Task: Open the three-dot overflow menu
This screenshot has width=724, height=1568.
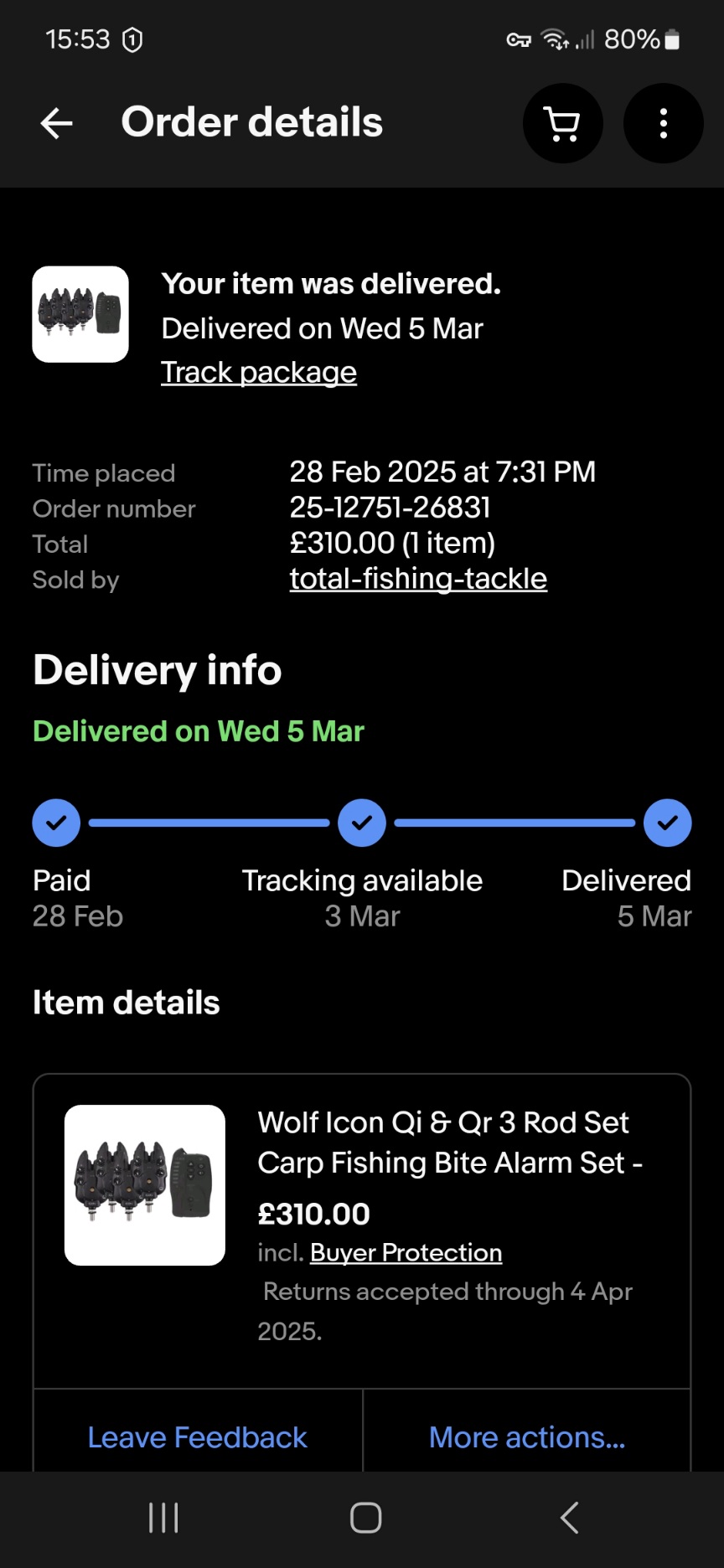Action: click(663, 123)
